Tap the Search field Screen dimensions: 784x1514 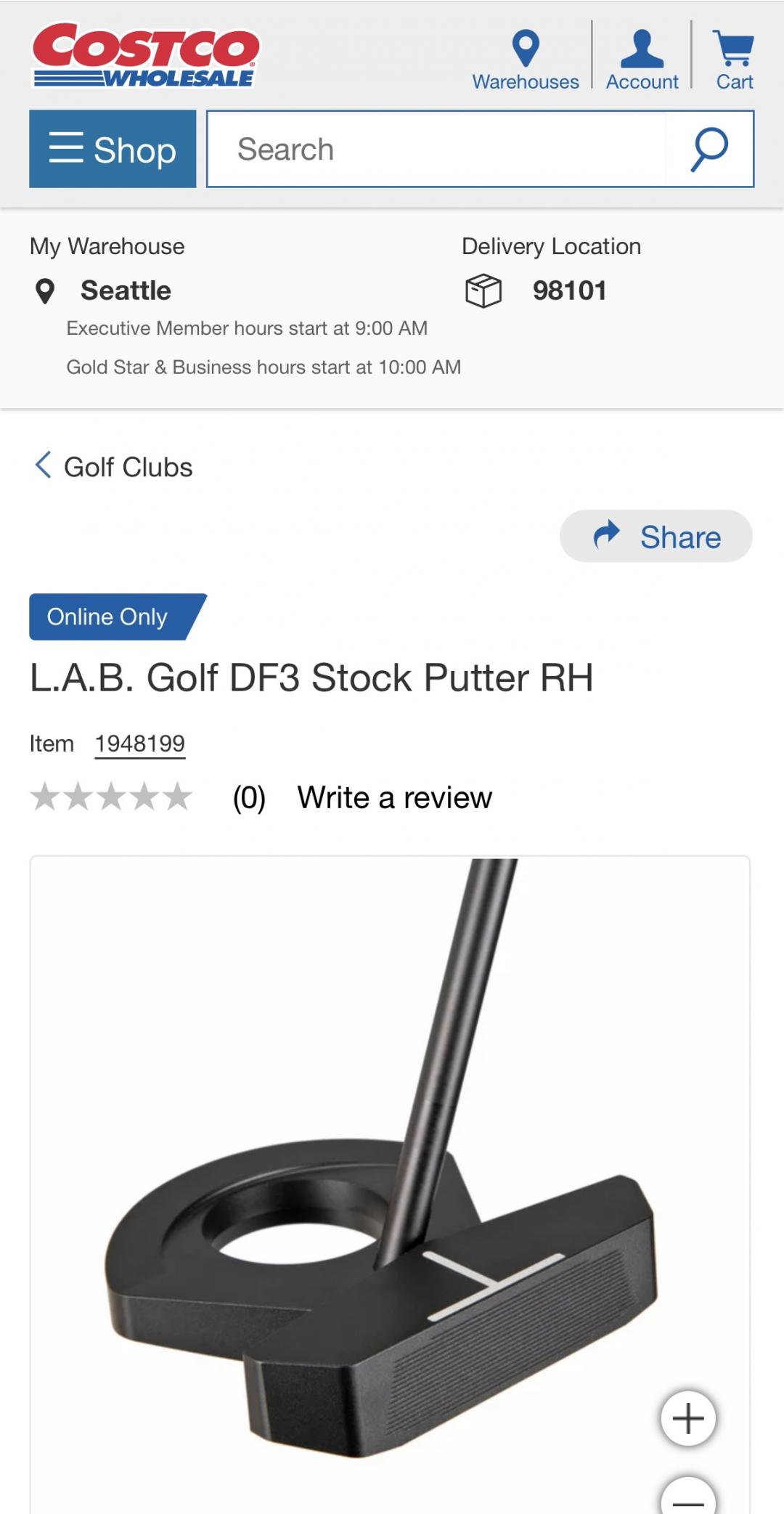(436, 149)
